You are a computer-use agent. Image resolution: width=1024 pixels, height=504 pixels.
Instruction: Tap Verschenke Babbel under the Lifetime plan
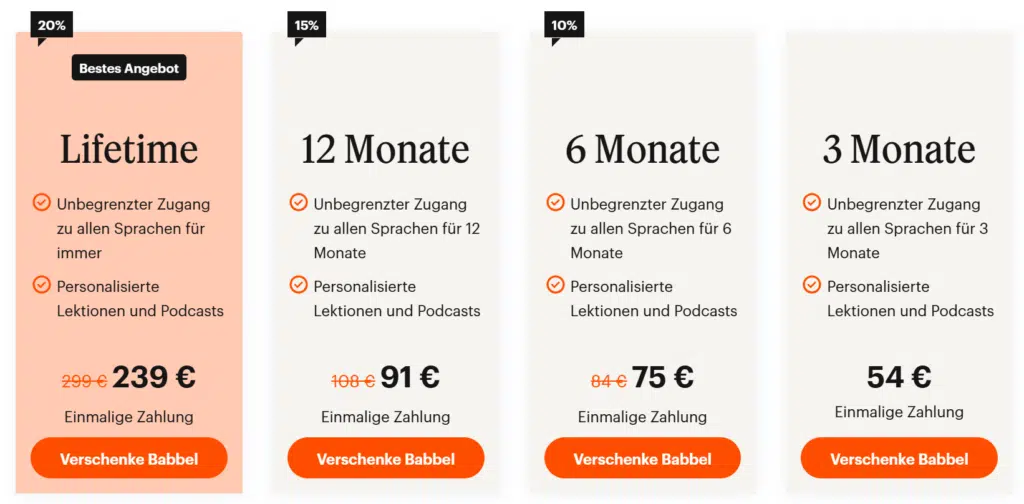tap(129, 459)
